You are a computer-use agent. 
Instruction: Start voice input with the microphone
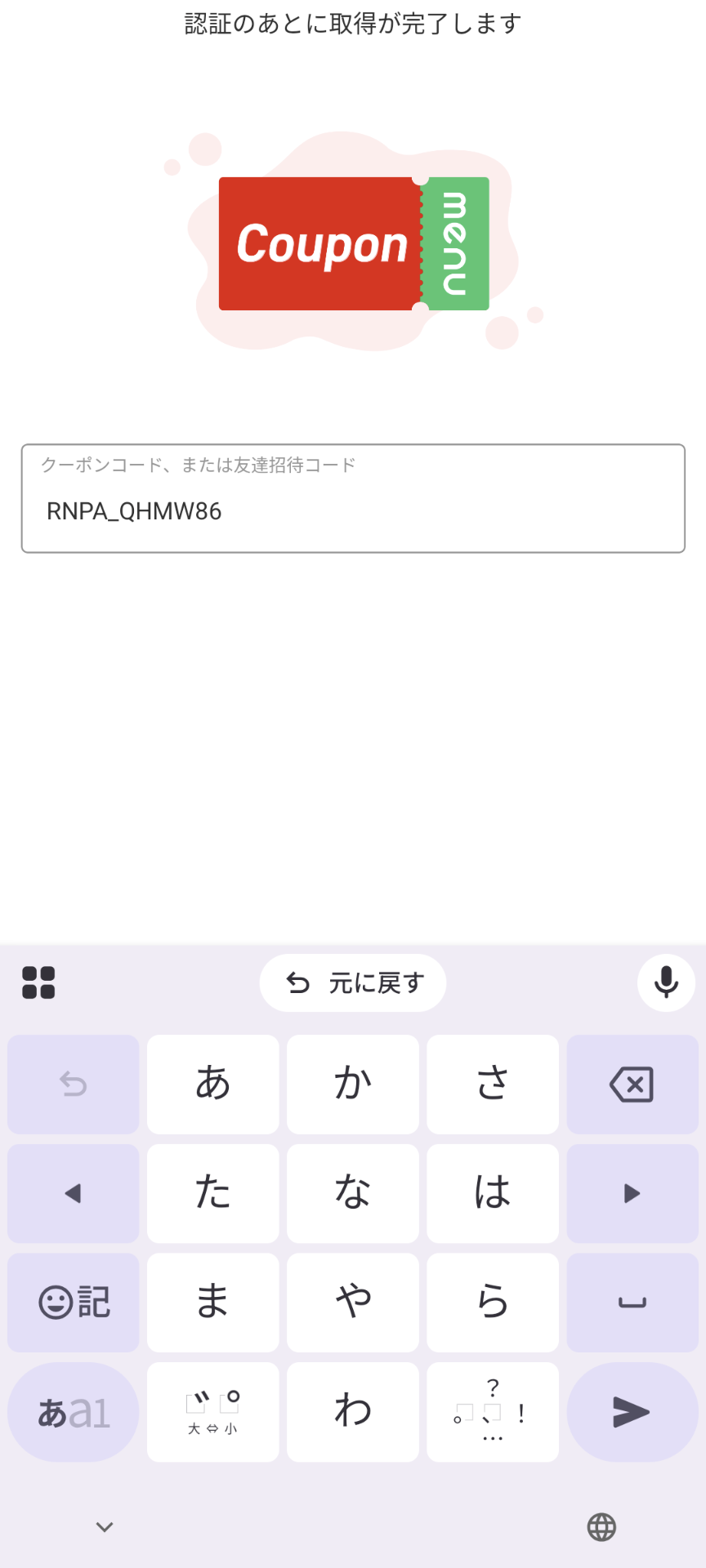click(666, 982)
